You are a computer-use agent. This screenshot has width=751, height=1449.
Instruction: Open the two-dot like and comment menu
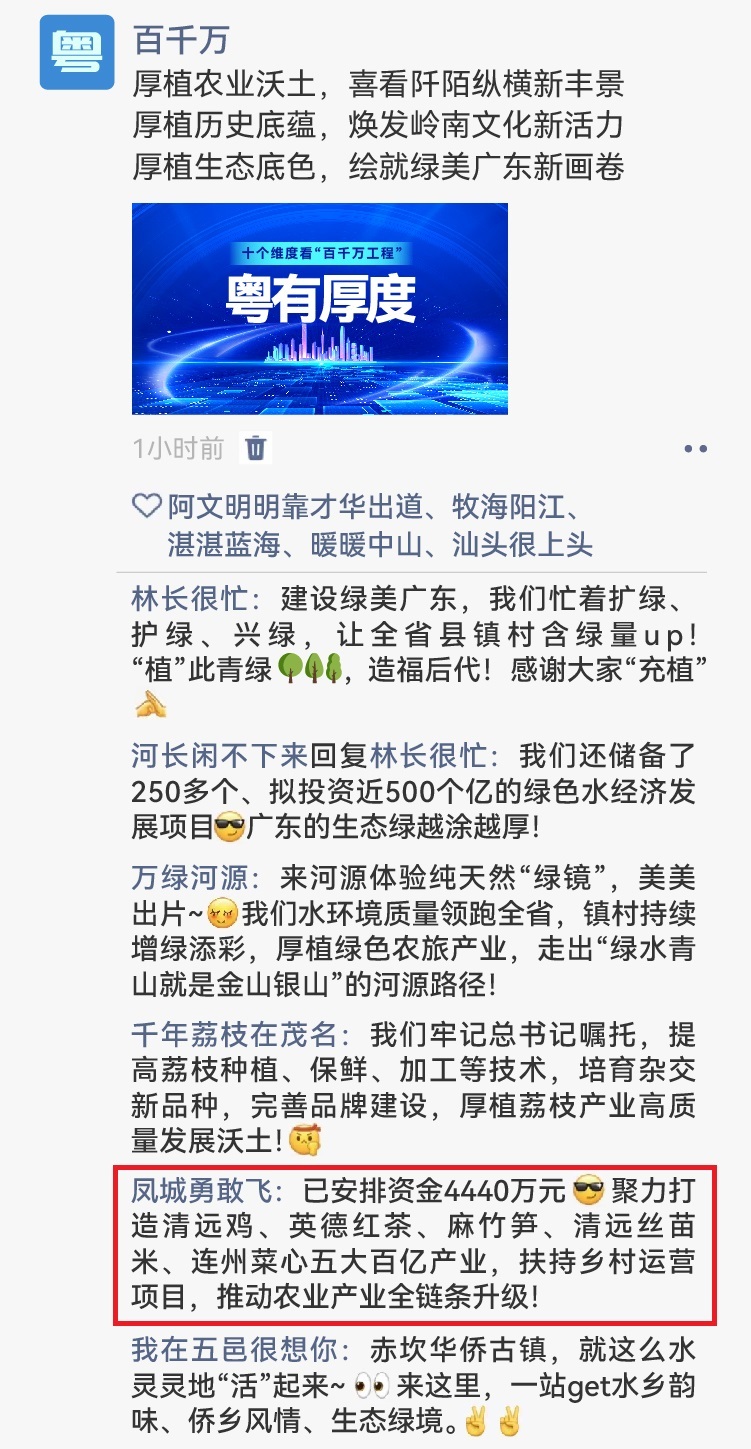pos(695,449)
